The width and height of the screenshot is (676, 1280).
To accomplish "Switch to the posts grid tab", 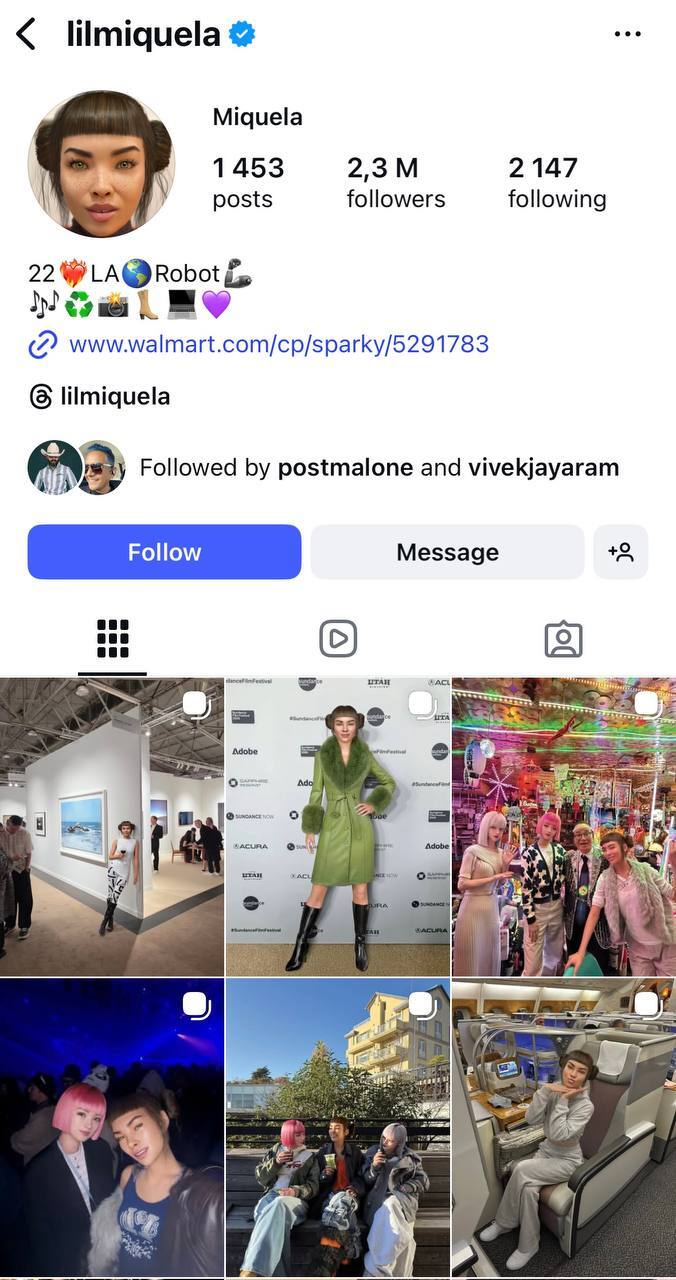I will coord(112,639).
